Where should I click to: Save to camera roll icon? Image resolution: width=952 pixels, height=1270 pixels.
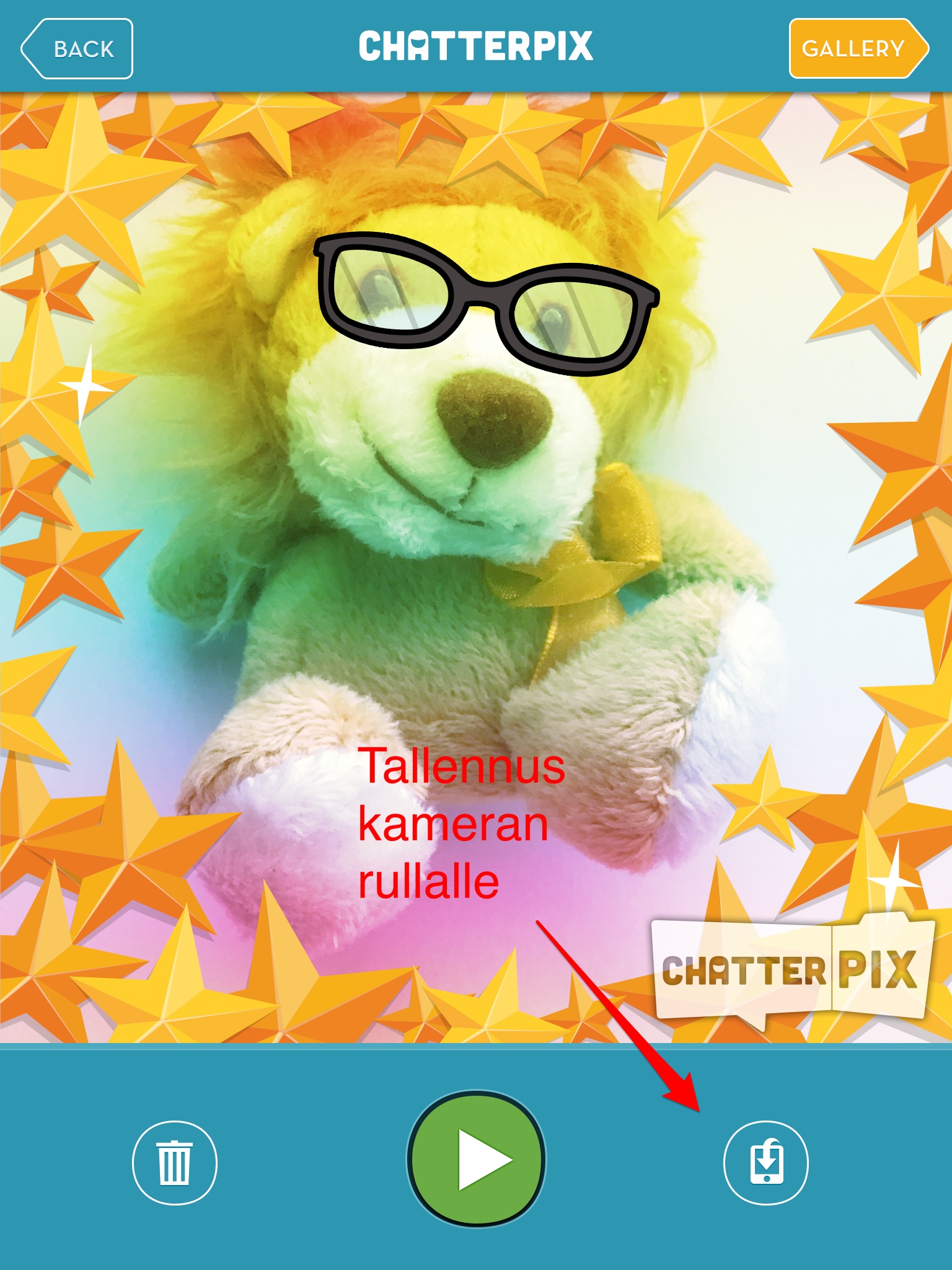[x=766, y=1163]
